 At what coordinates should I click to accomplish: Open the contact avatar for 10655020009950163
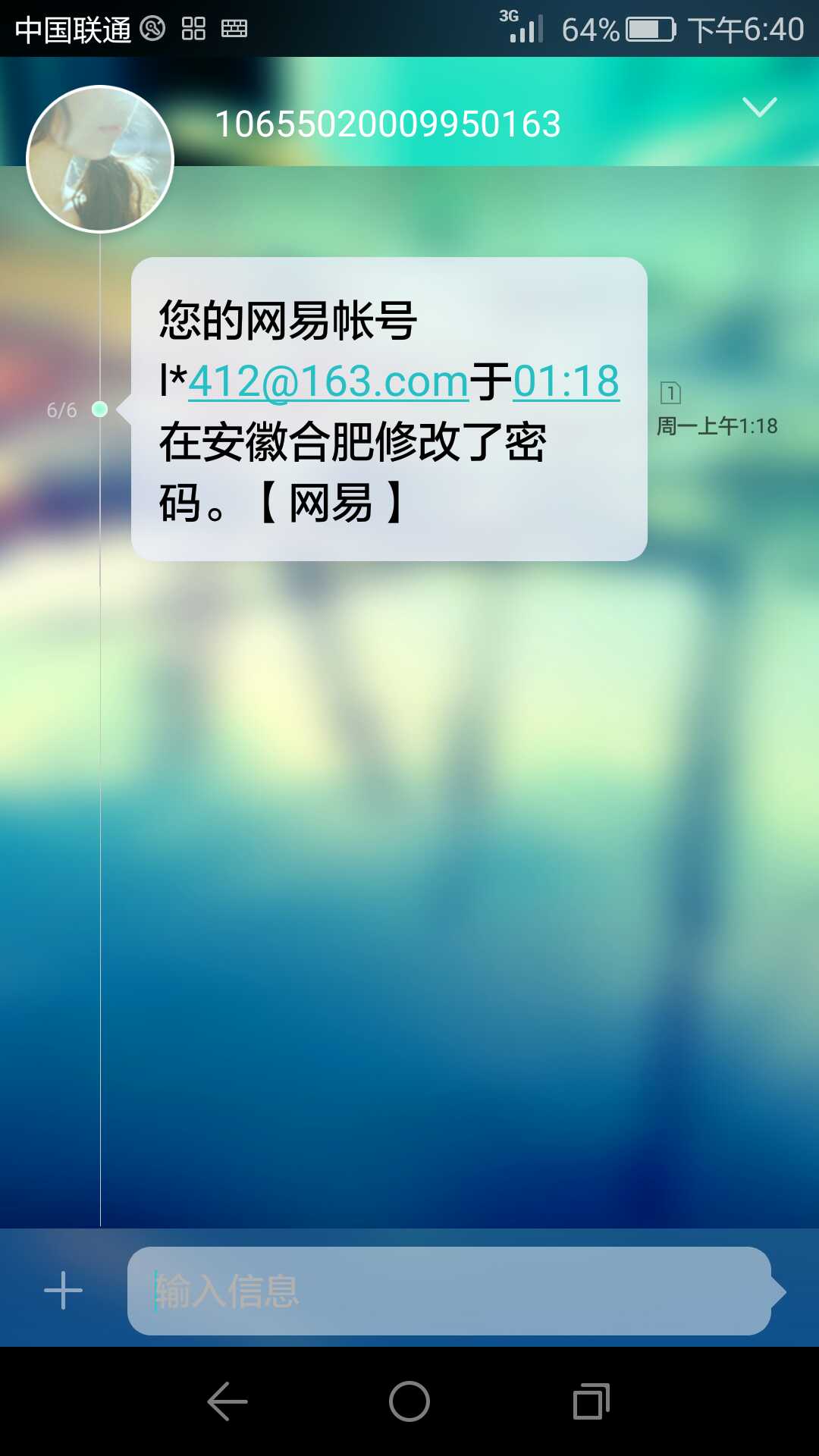(x=100, y=158)
